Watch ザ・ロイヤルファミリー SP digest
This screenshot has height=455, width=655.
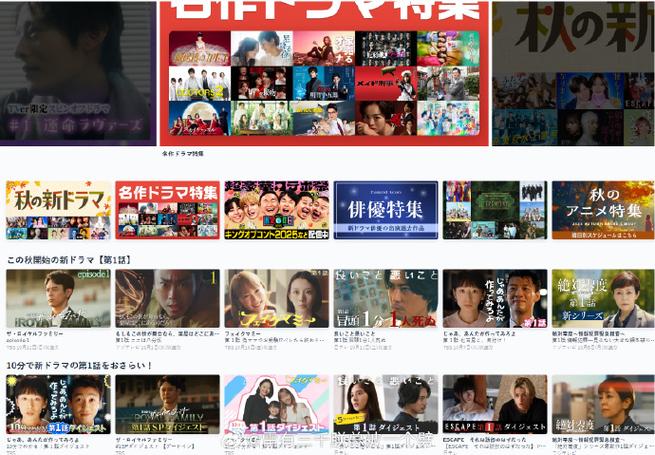pyautogui.click(x=167, y=404)
